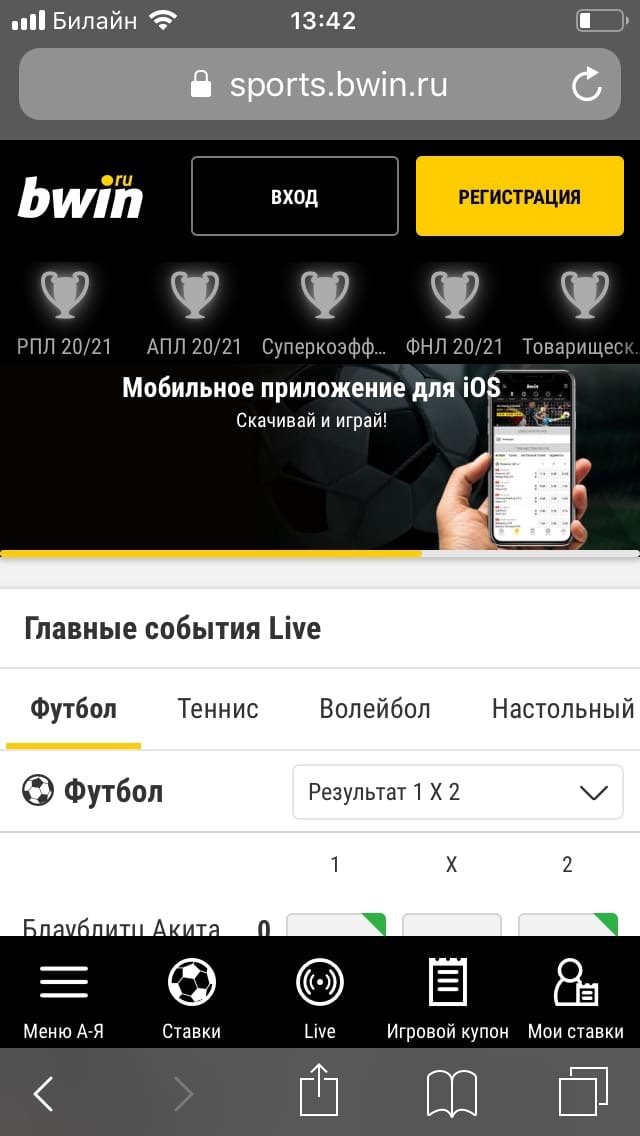Tap the ВХОД login button

294,196
